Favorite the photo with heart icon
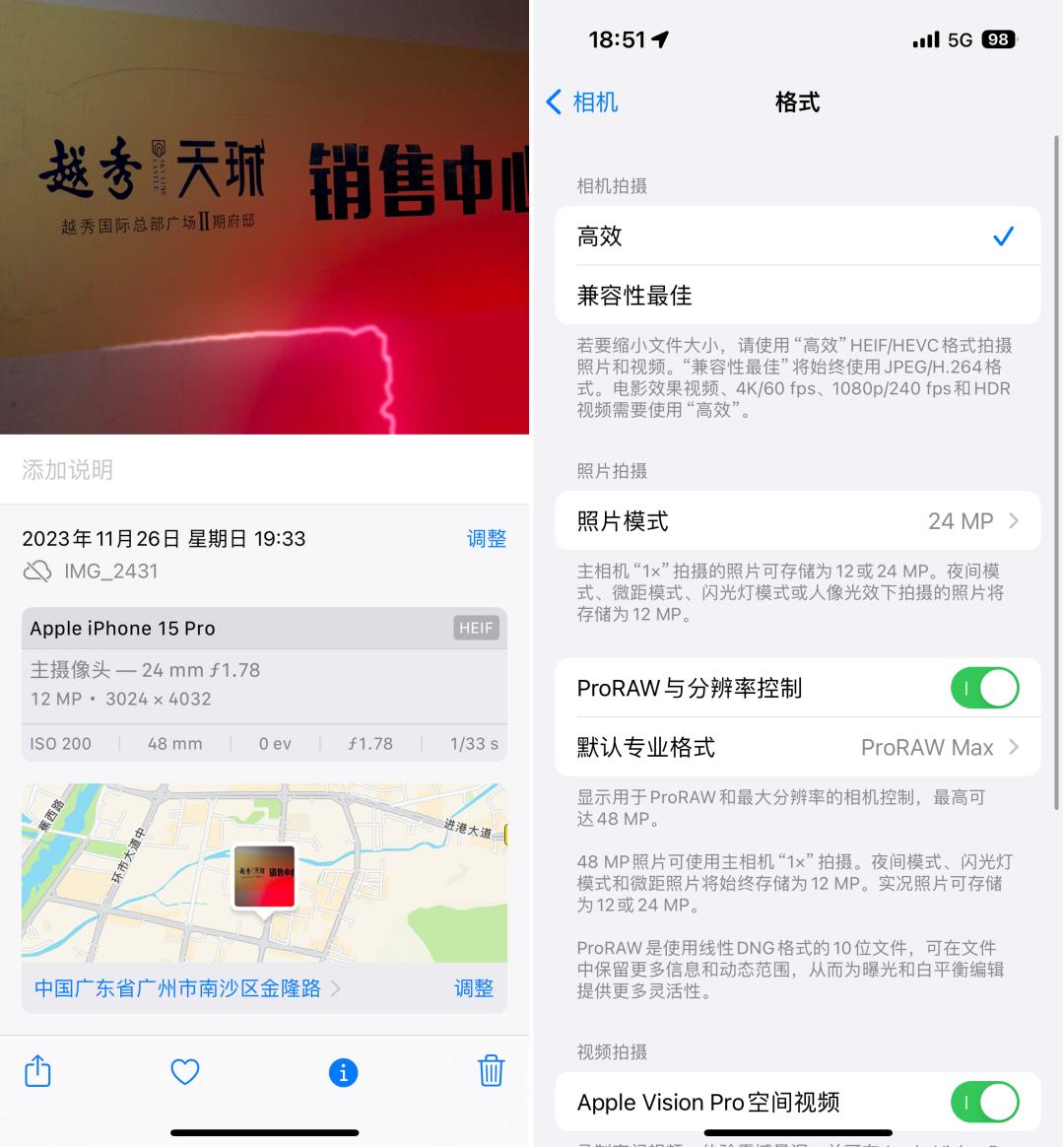This screenshot has width=1064, height=1147. coord(185,1071)
